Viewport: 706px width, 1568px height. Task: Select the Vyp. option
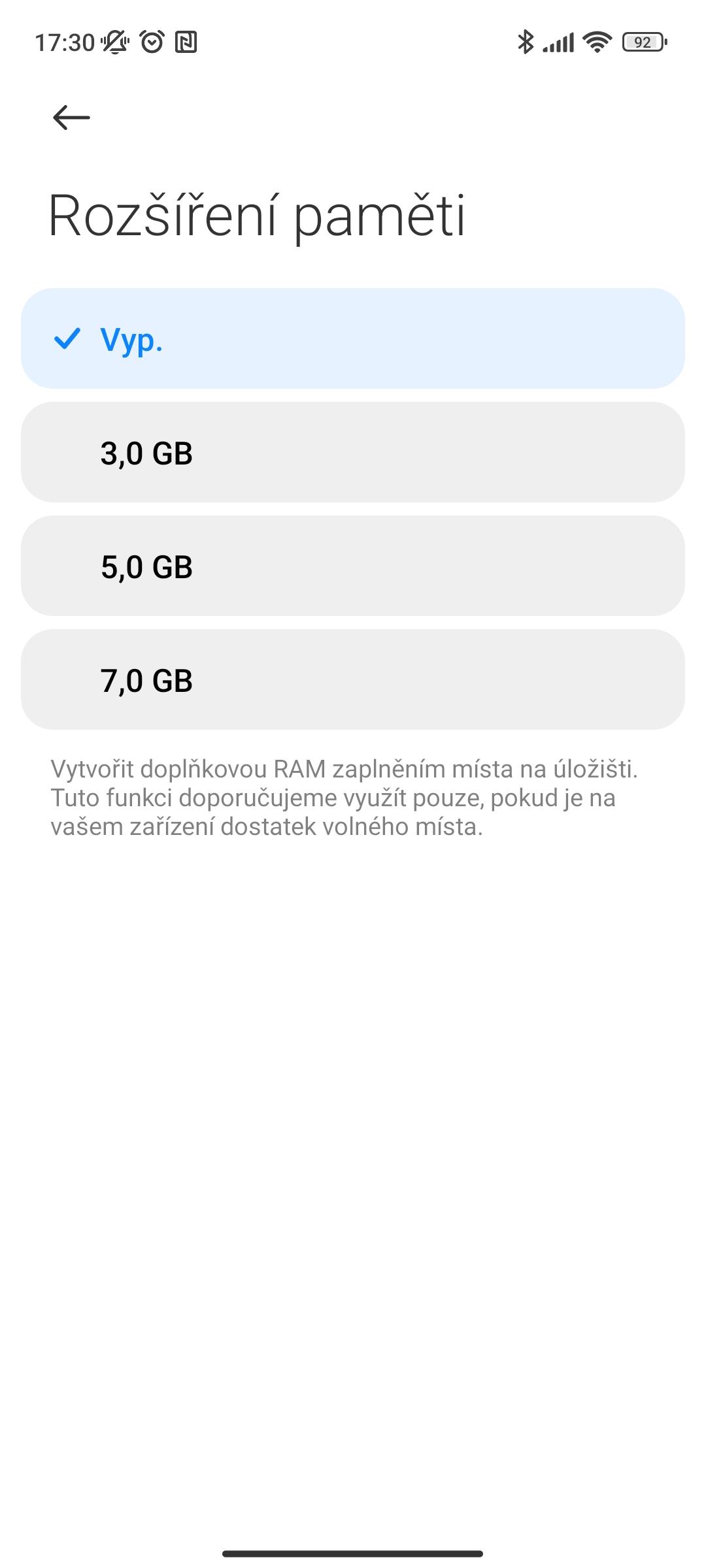tap(353, 338)
